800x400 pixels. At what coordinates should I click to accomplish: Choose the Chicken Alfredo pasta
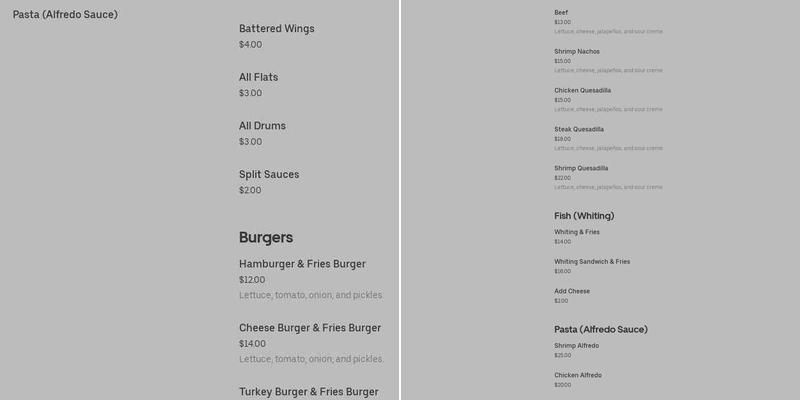pyautogui.click(x=578, y=375)
